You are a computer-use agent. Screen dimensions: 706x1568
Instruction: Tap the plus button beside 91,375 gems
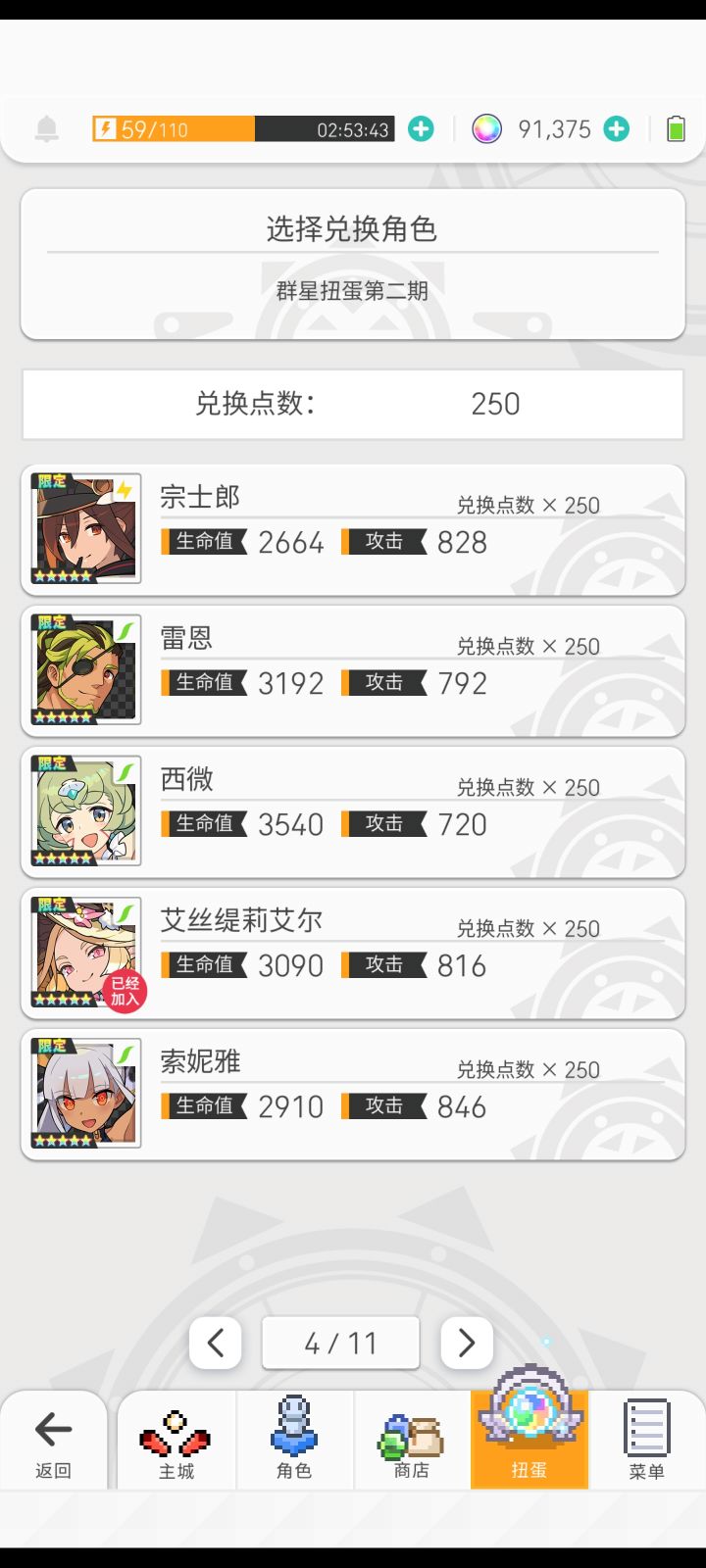click(616, 128)
